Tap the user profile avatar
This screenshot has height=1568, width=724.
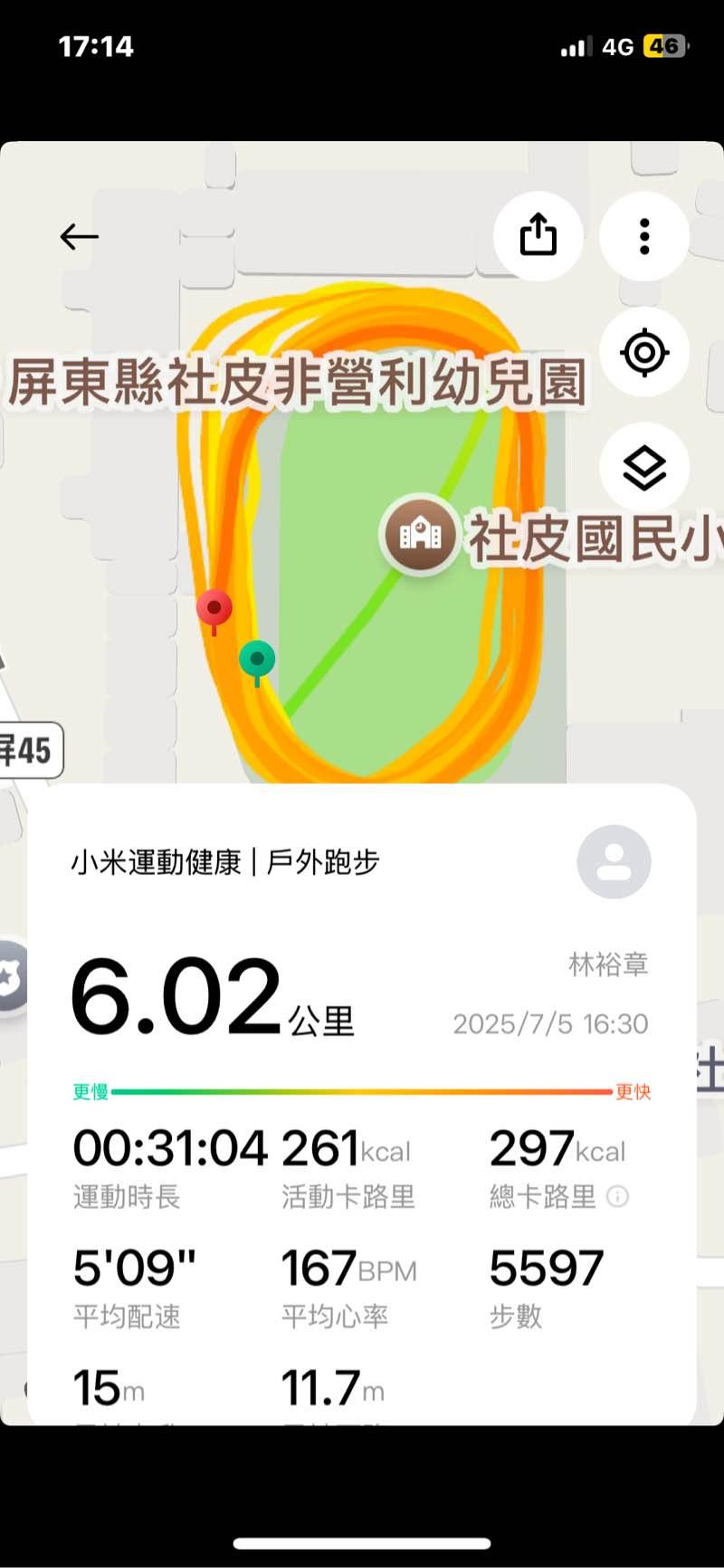(614, 861)
